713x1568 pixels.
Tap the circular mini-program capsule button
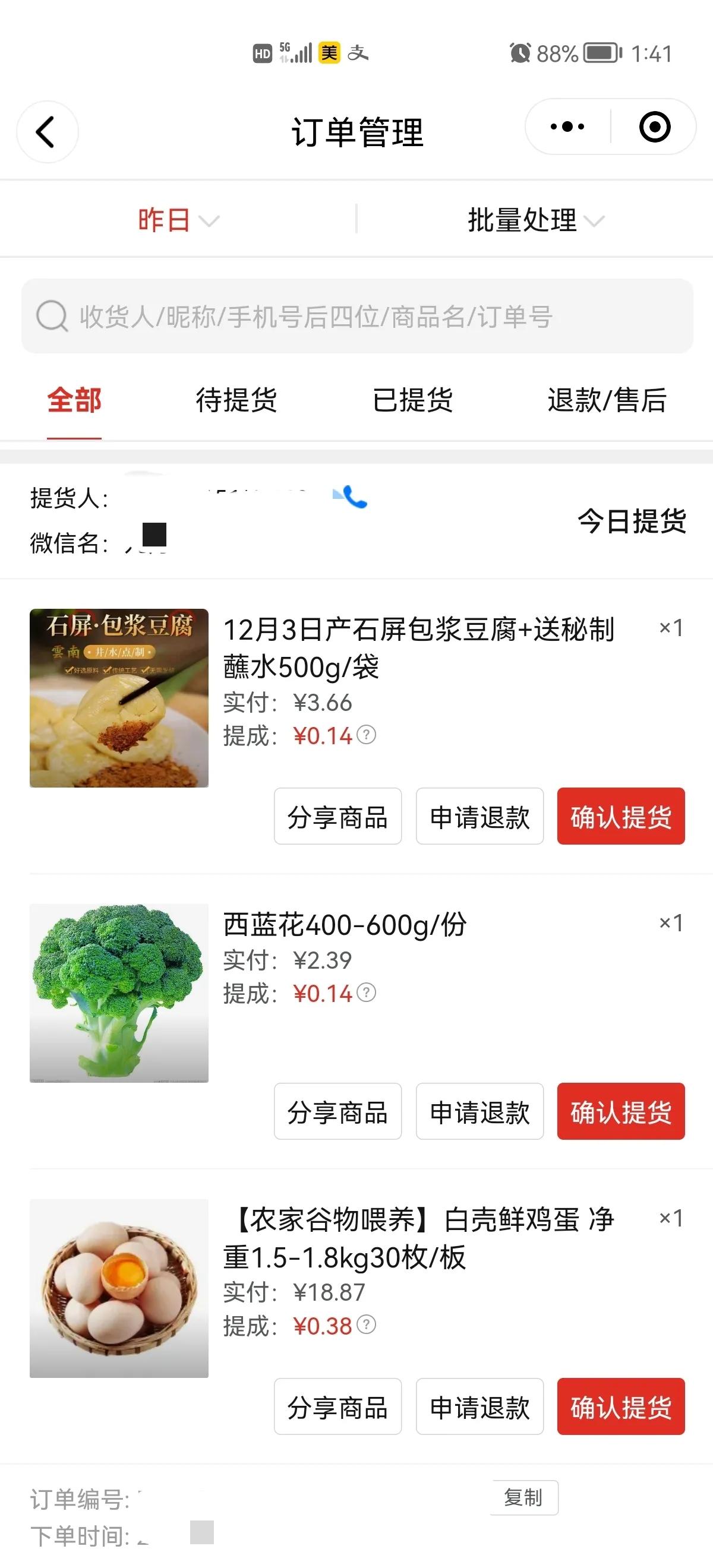tap(655, 127)
